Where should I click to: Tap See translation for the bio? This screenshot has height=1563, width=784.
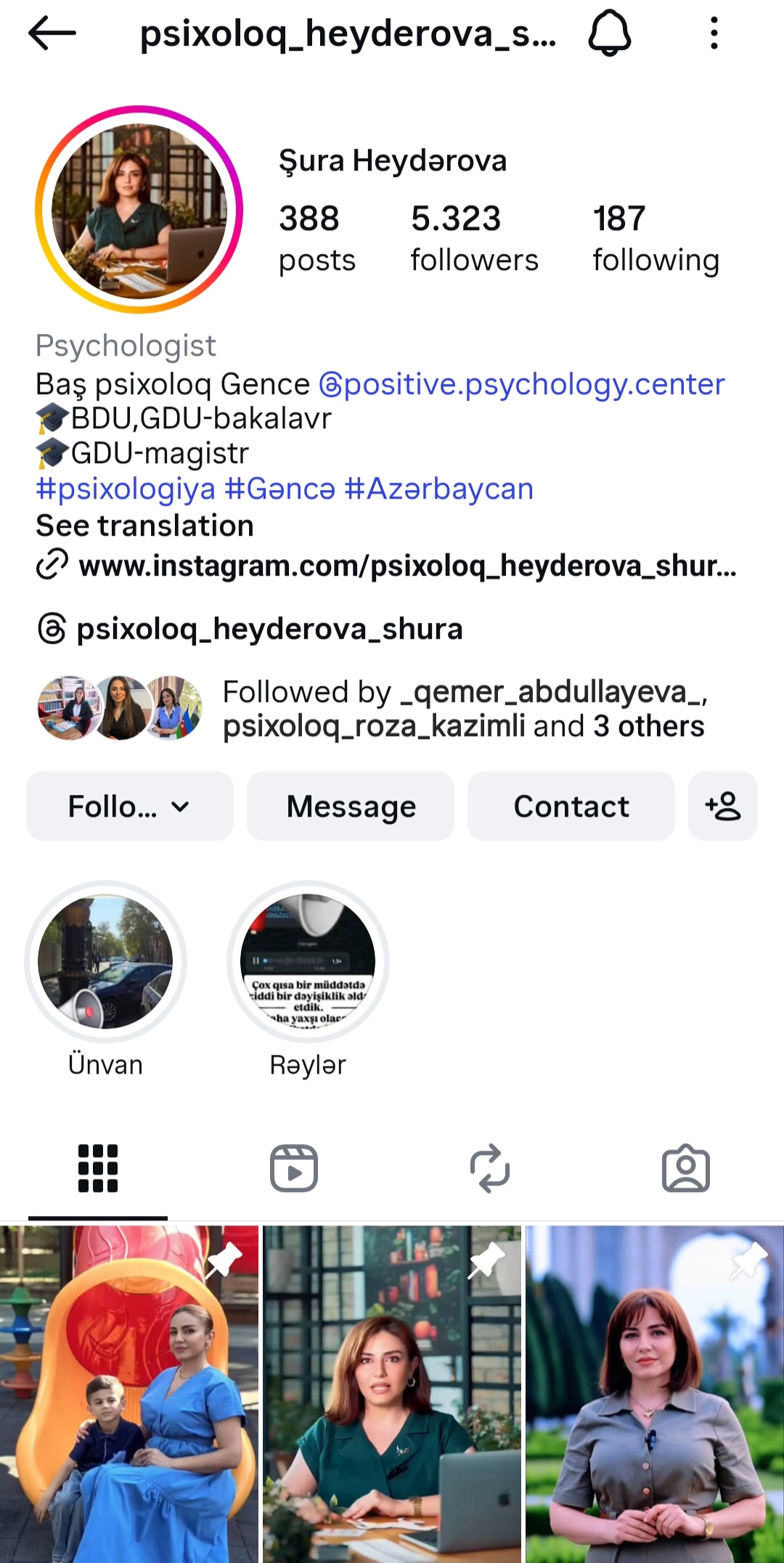(x=144, y=526)
